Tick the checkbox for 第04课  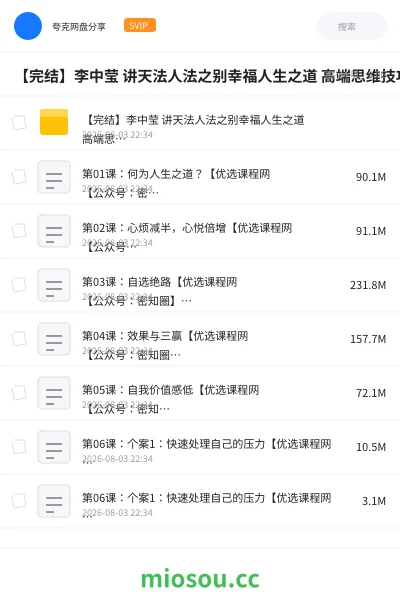point(19,339)
